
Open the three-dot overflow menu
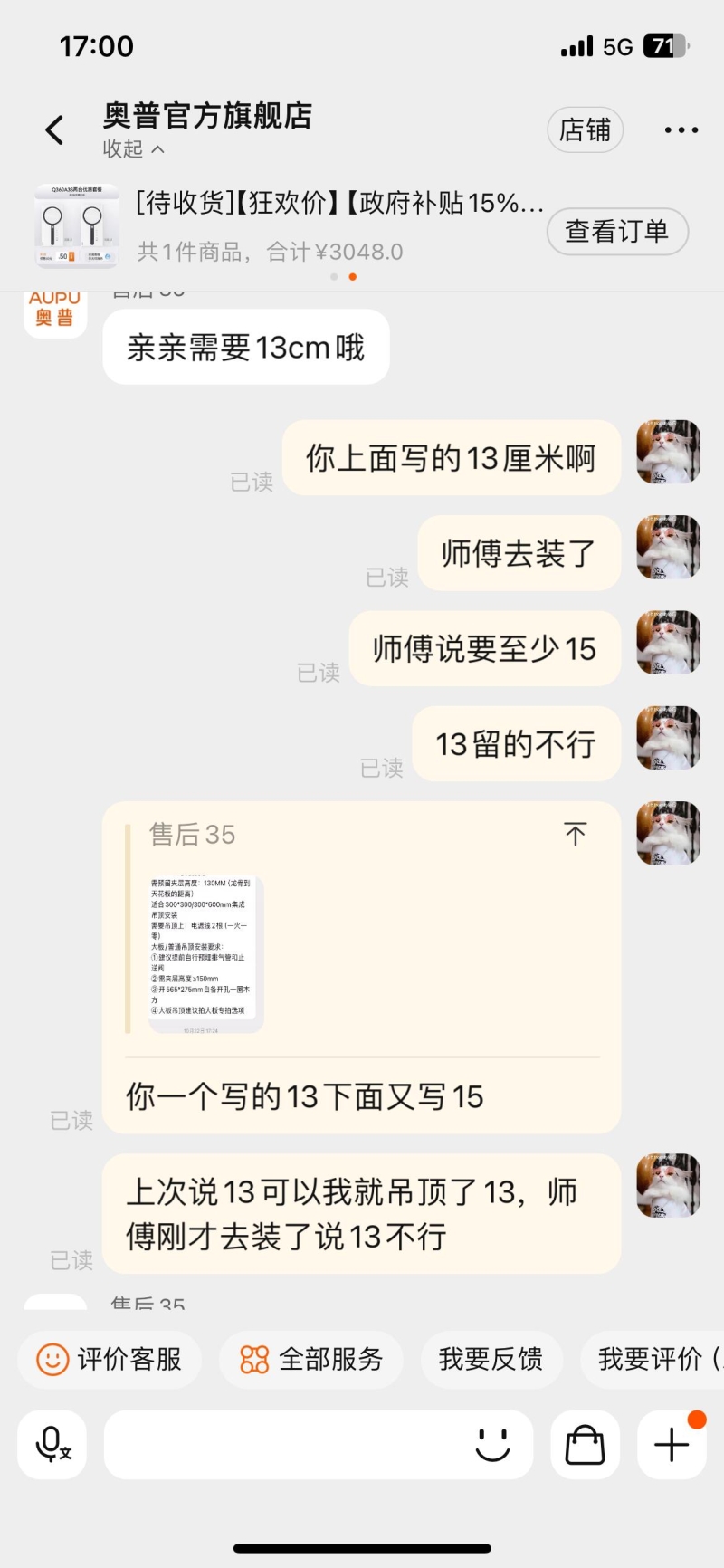pyautogui.click(x=681, y=130)
